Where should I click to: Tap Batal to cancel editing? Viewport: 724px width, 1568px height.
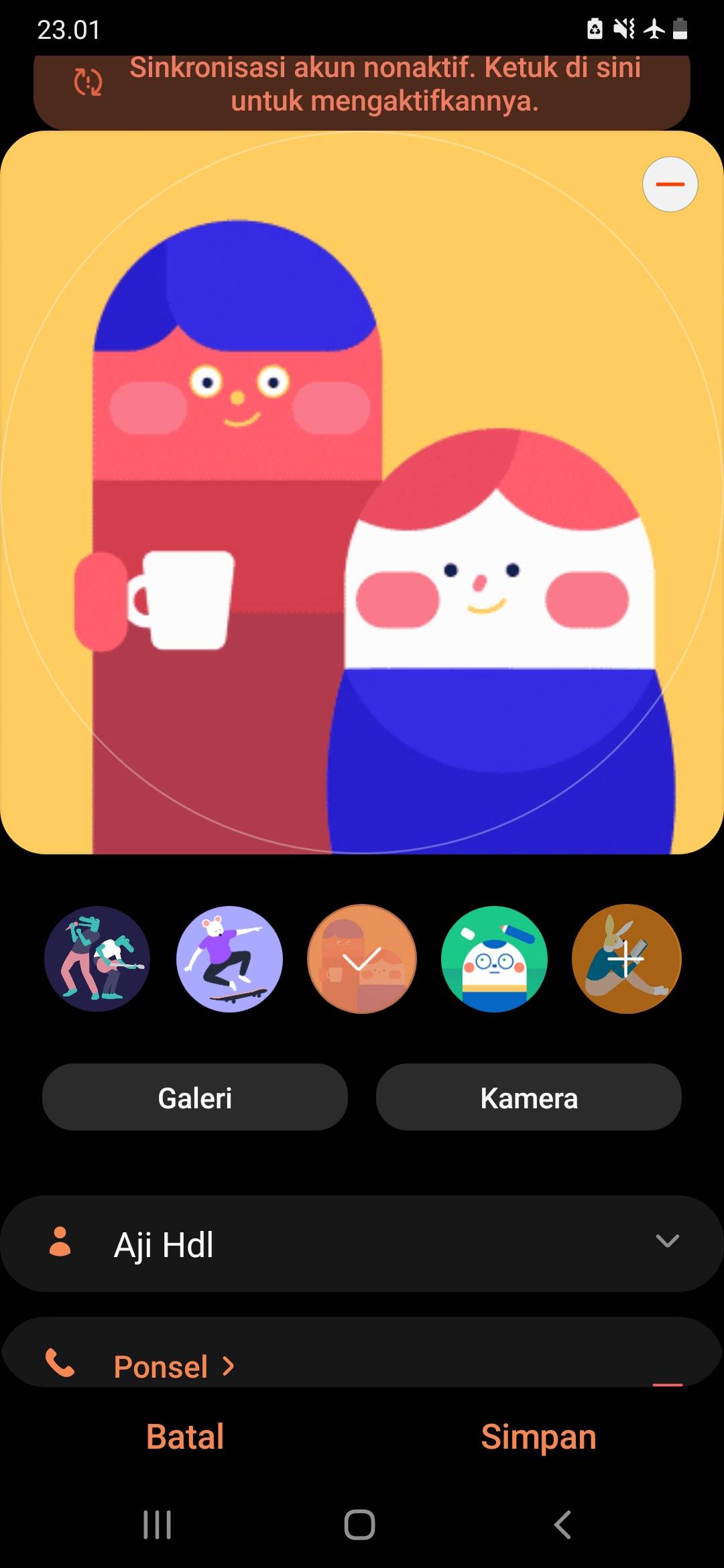point(185,1437)
